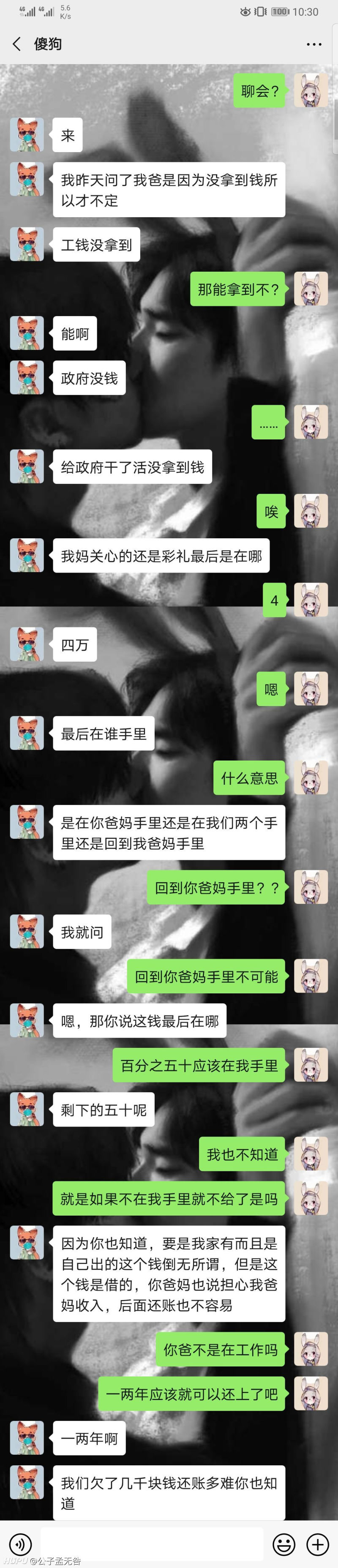Open bunny avatar beside 聊会?
338x1568 pixels.
click(x=311, y=91)
